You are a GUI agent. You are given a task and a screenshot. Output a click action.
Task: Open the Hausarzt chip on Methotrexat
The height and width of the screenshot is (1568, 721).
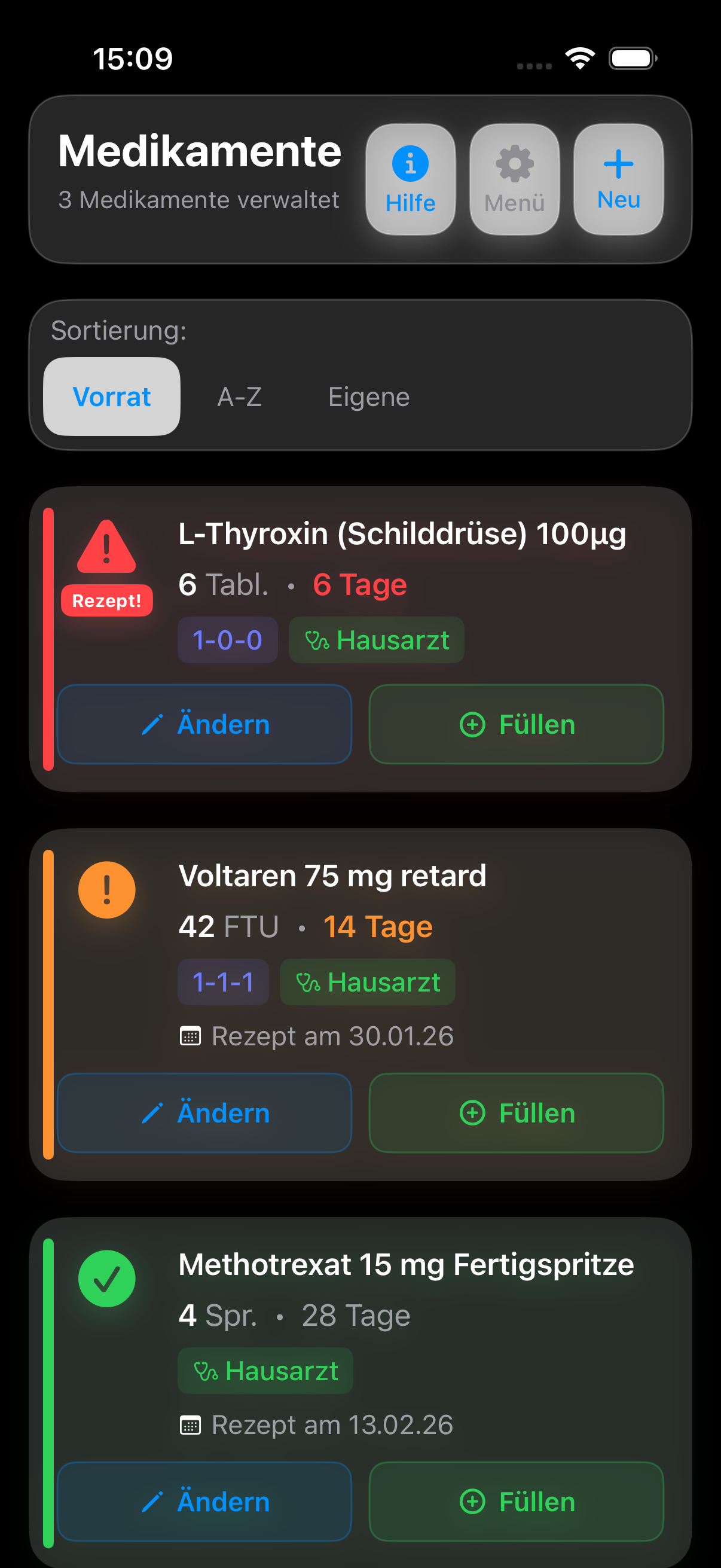[x=265, y=1370]
